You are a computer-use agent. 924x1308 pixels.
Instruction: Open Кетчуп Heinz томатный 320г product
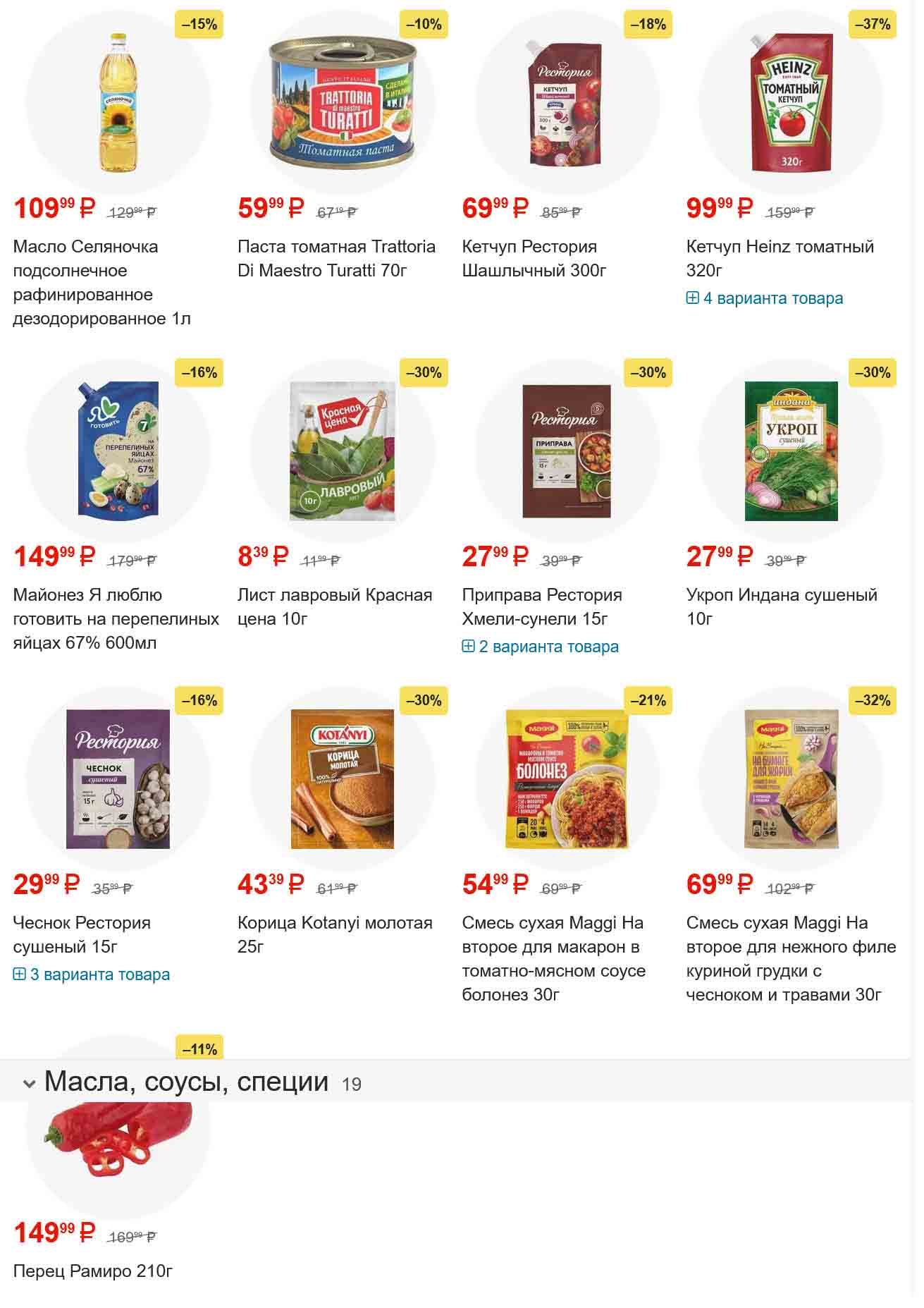780,258
